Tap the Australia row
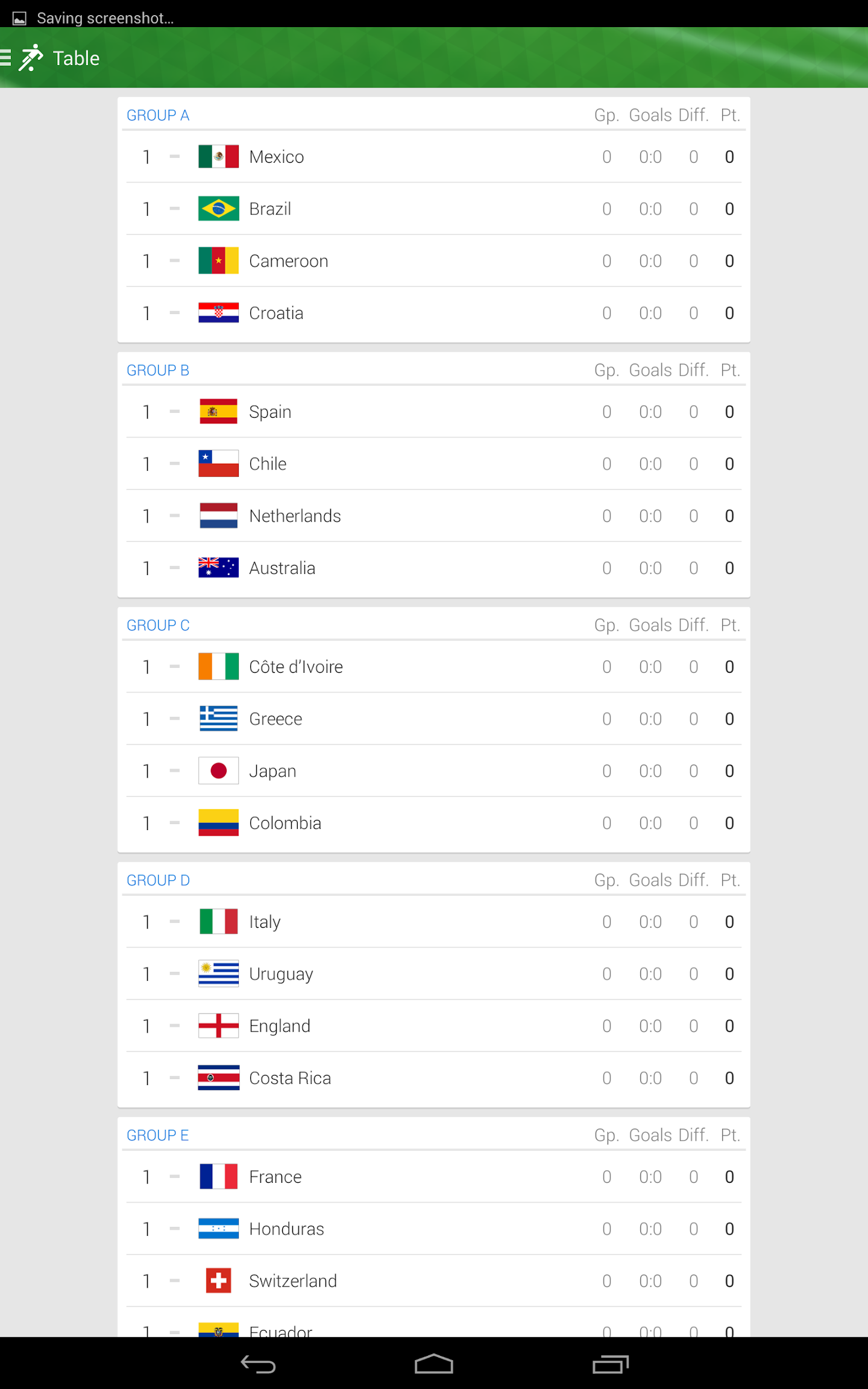 (x=433, y=568)
